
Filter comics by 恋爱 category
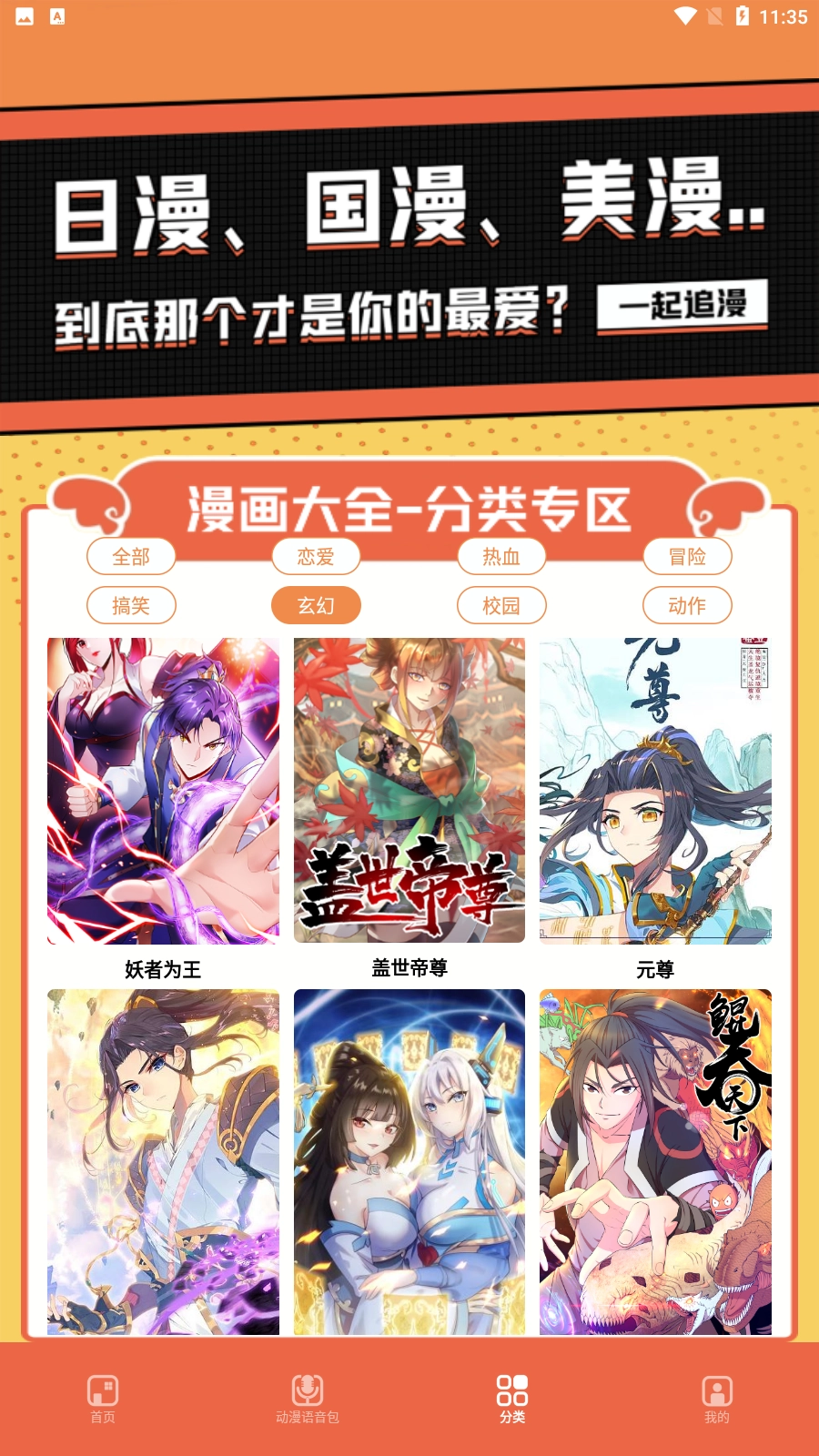click(x=316, y=556)
